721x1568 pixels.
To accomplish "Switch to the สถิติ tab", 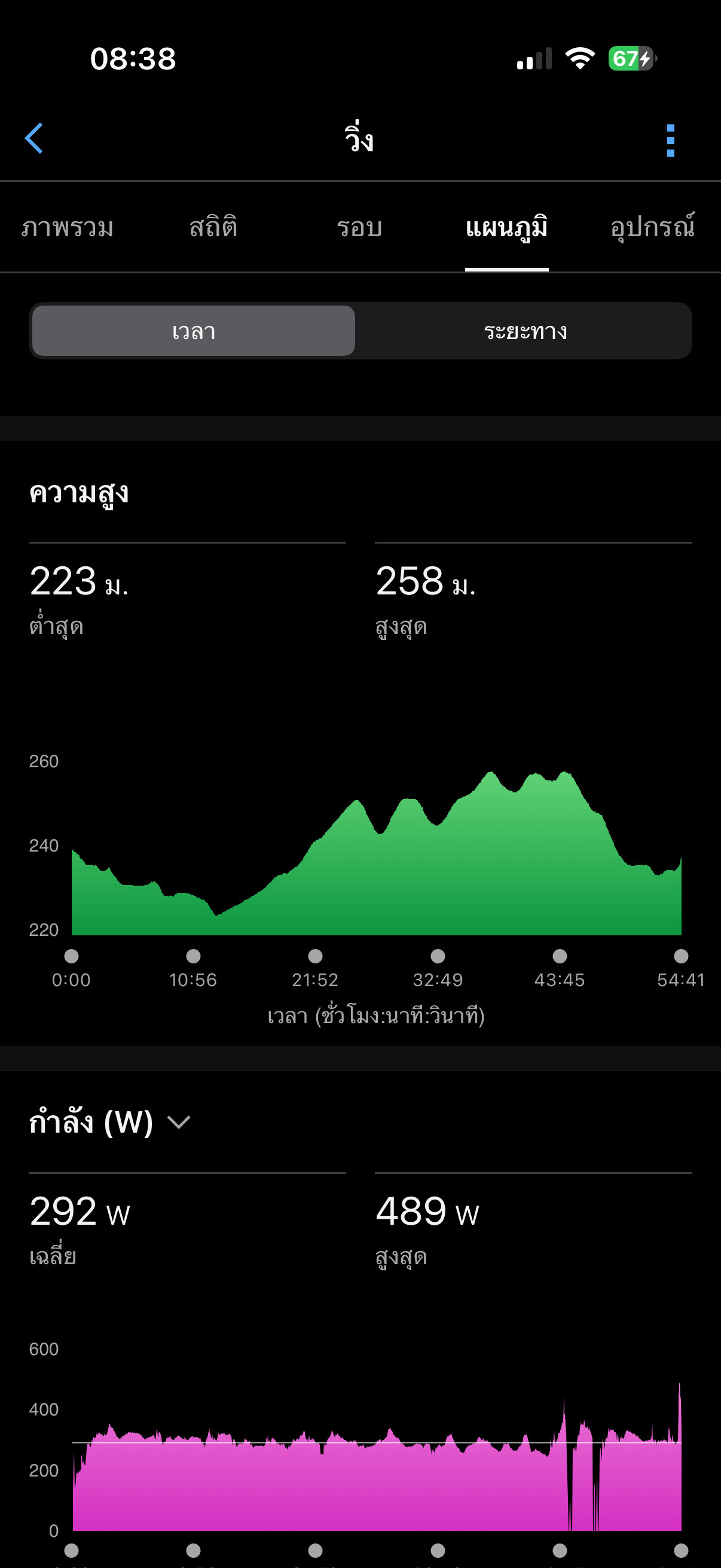I will [213, 227].
